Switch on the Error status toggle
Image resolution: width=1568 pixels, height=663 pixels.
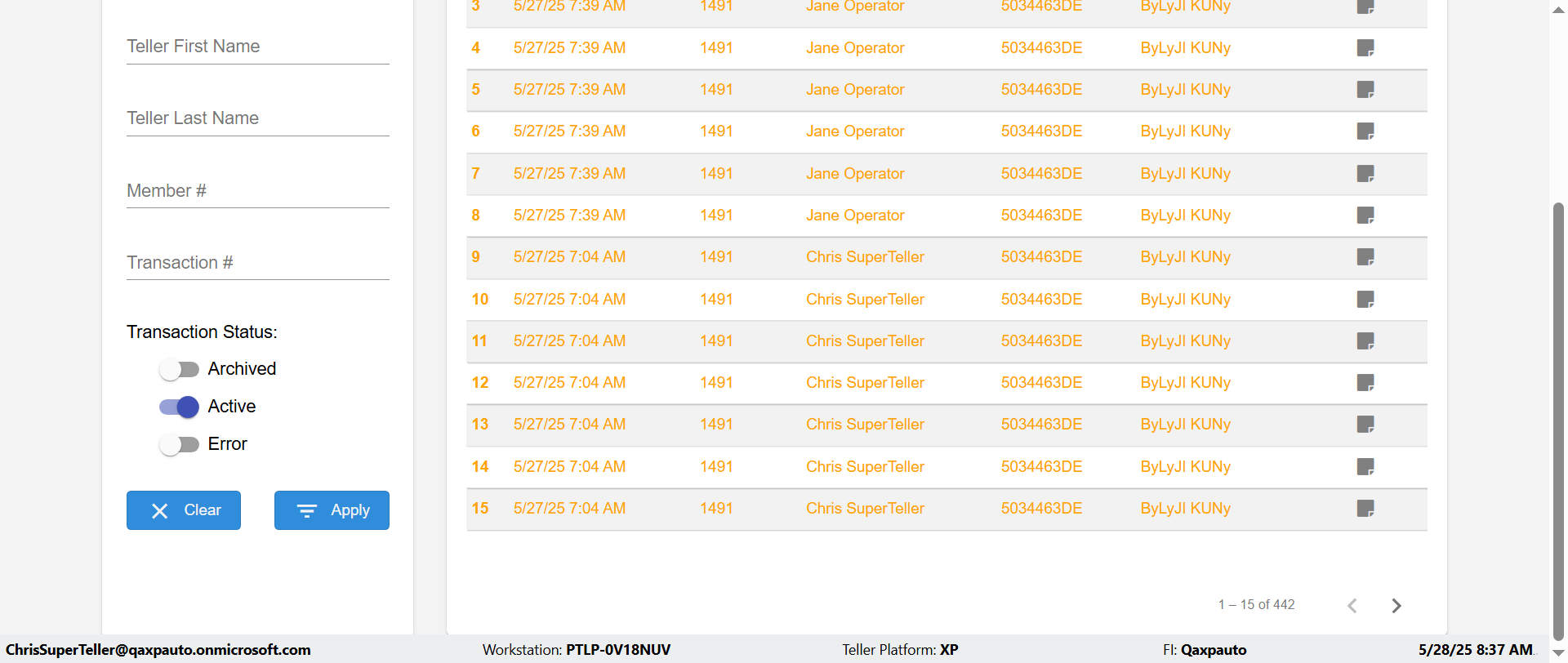coord(179,444)
